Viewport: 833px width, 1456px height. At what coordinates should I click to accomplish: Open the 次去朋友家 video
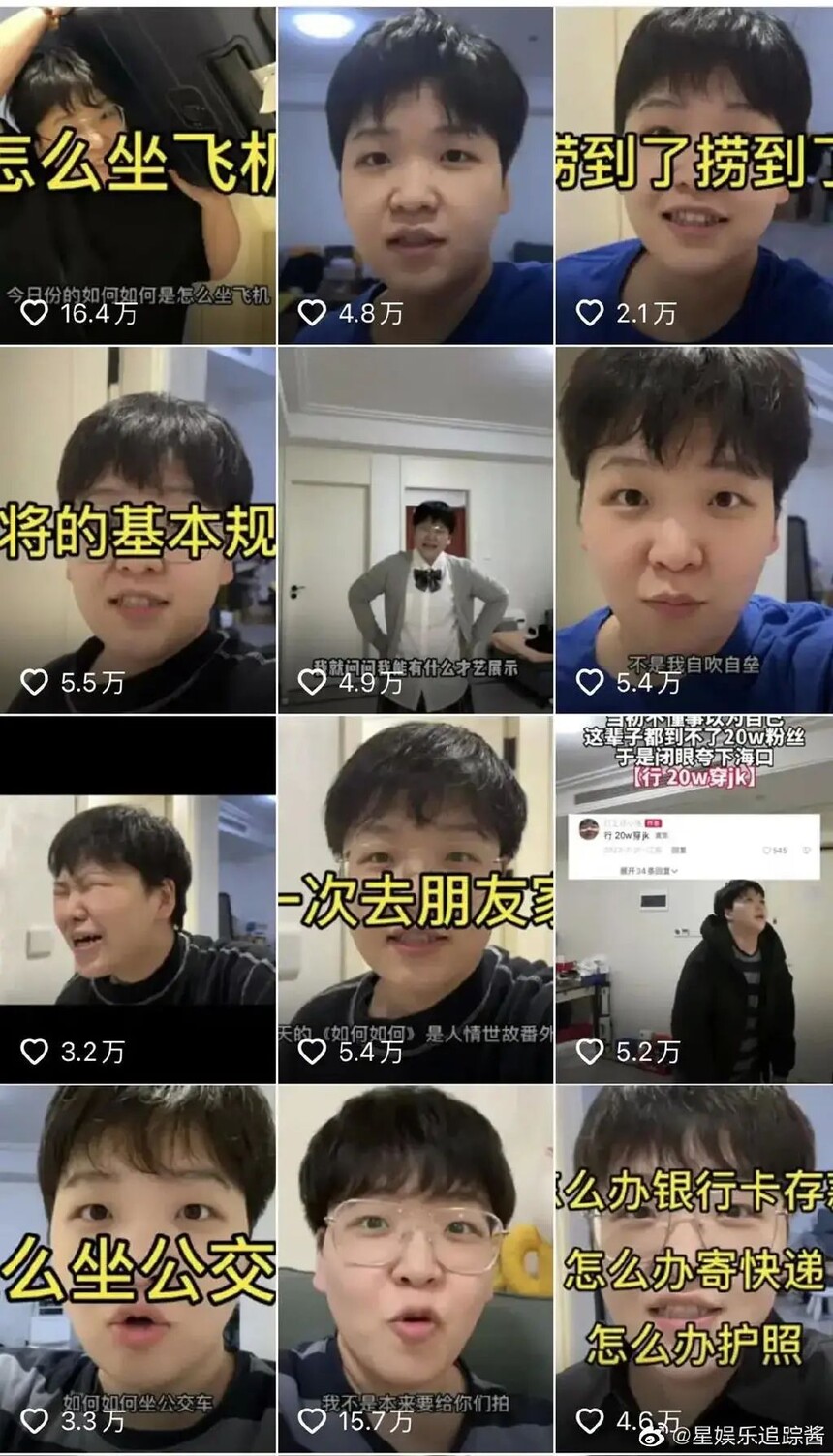416,899
